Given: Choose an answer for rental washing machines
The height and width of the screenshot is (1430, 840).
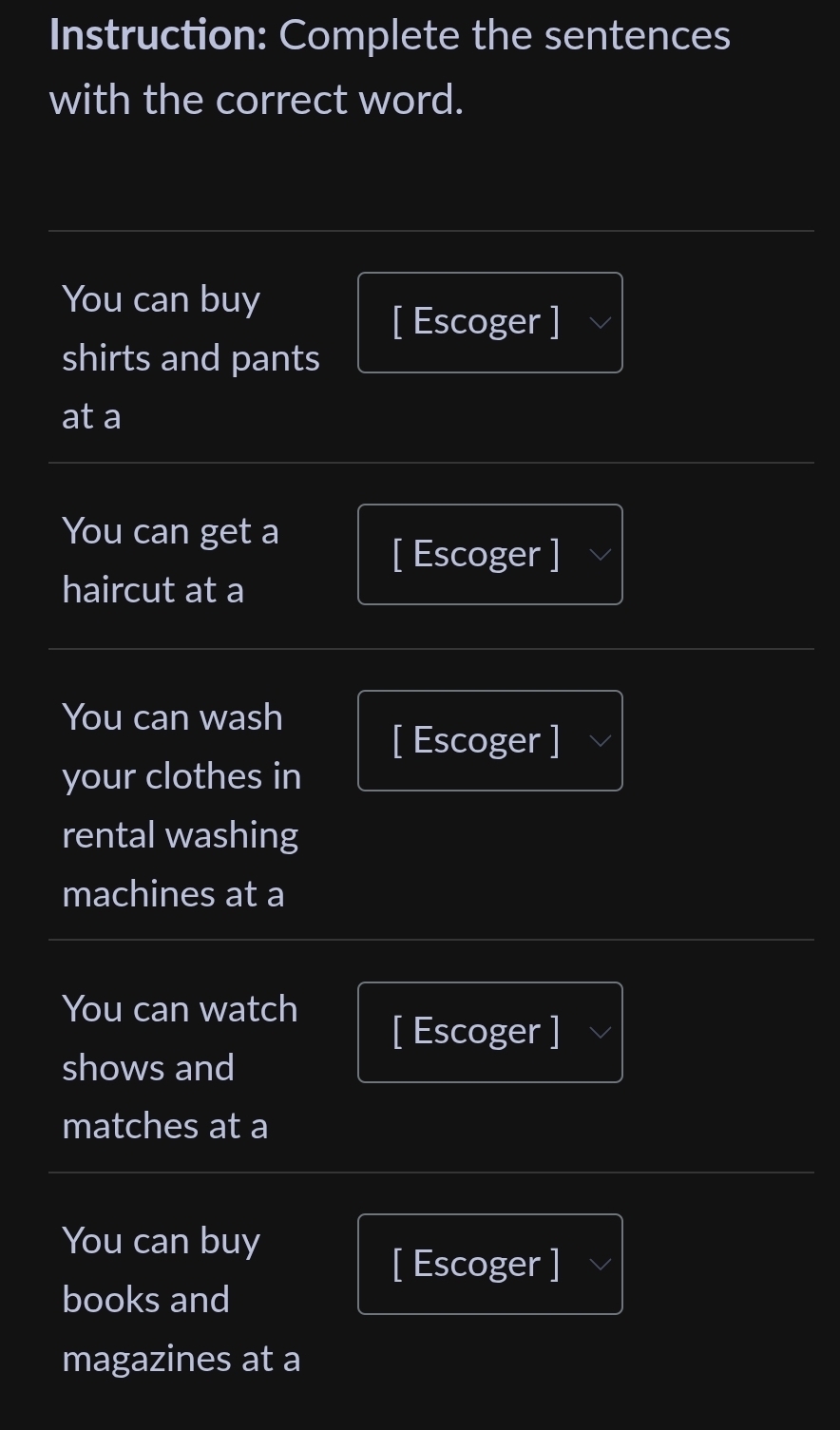Looking at the screenshot, I should click(x=489, y=741).
